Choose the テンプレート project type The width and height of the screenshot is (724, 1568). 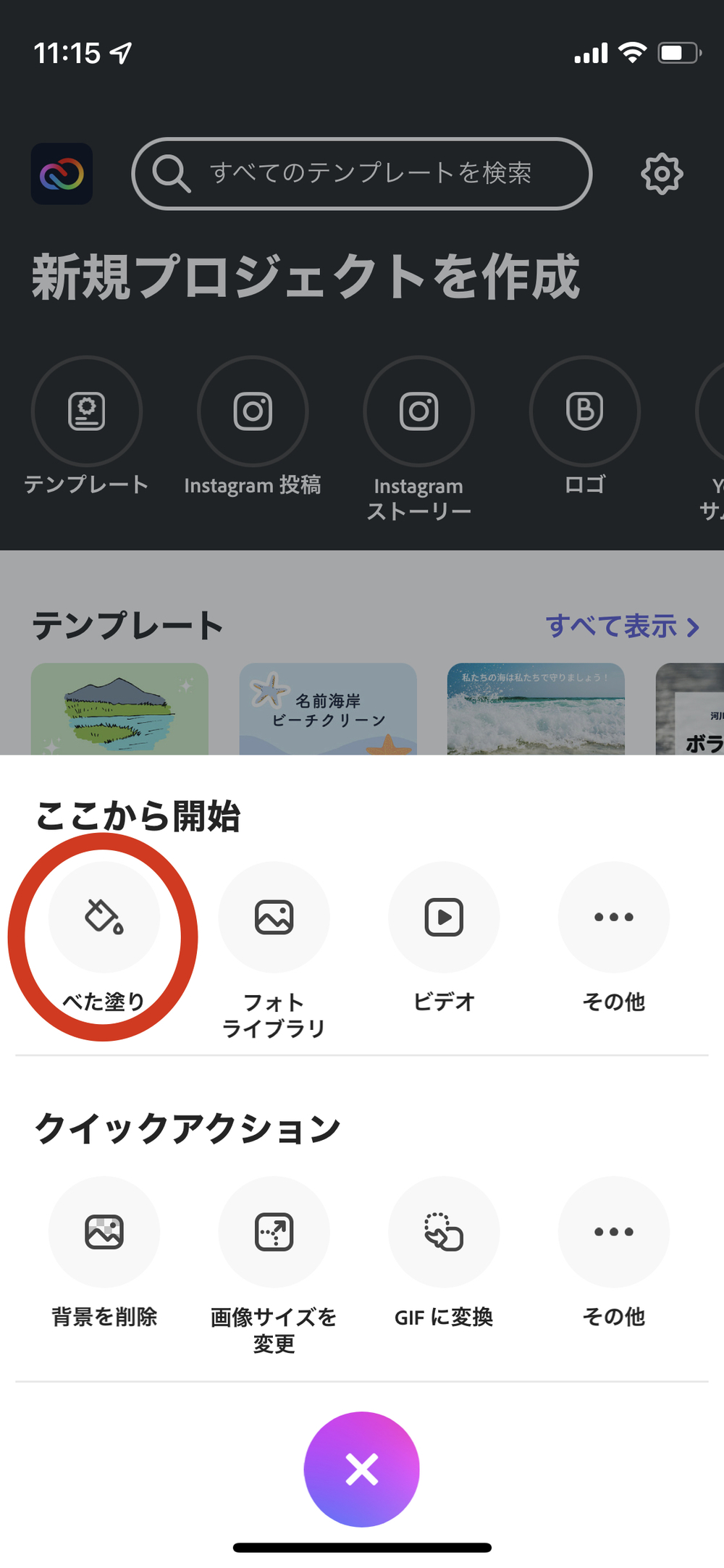pyautogui.click(x=87, y=411)
